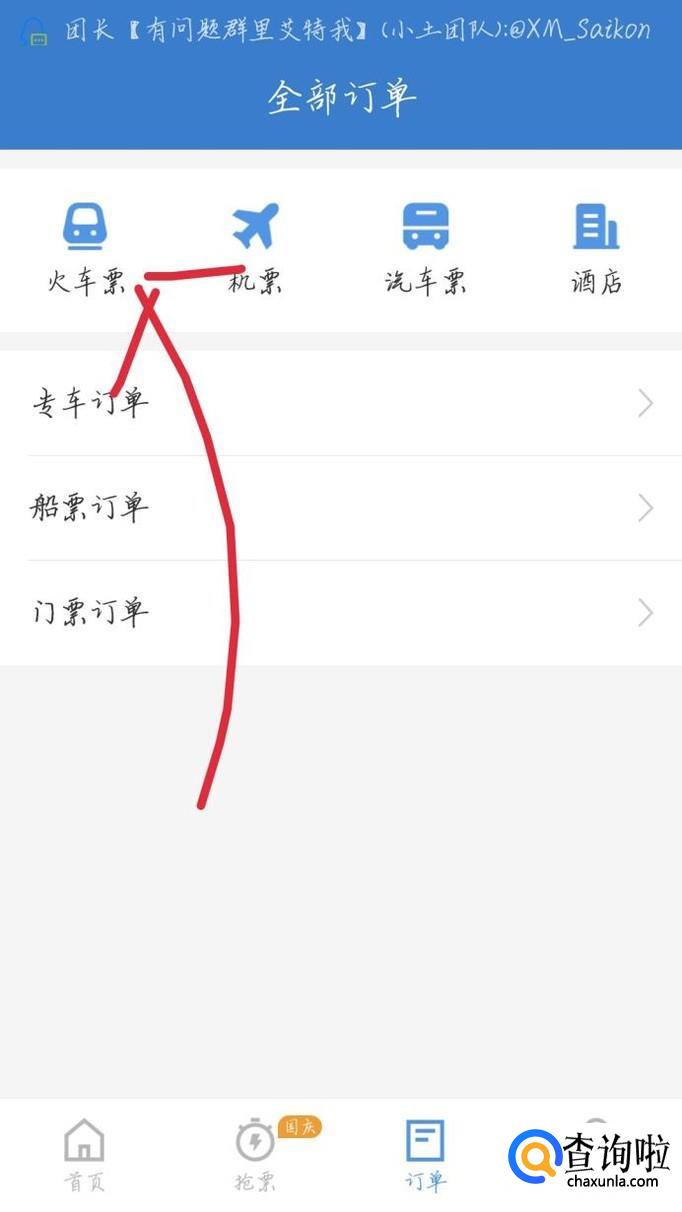Open the 专车订单 row

[x=340, y=403]
